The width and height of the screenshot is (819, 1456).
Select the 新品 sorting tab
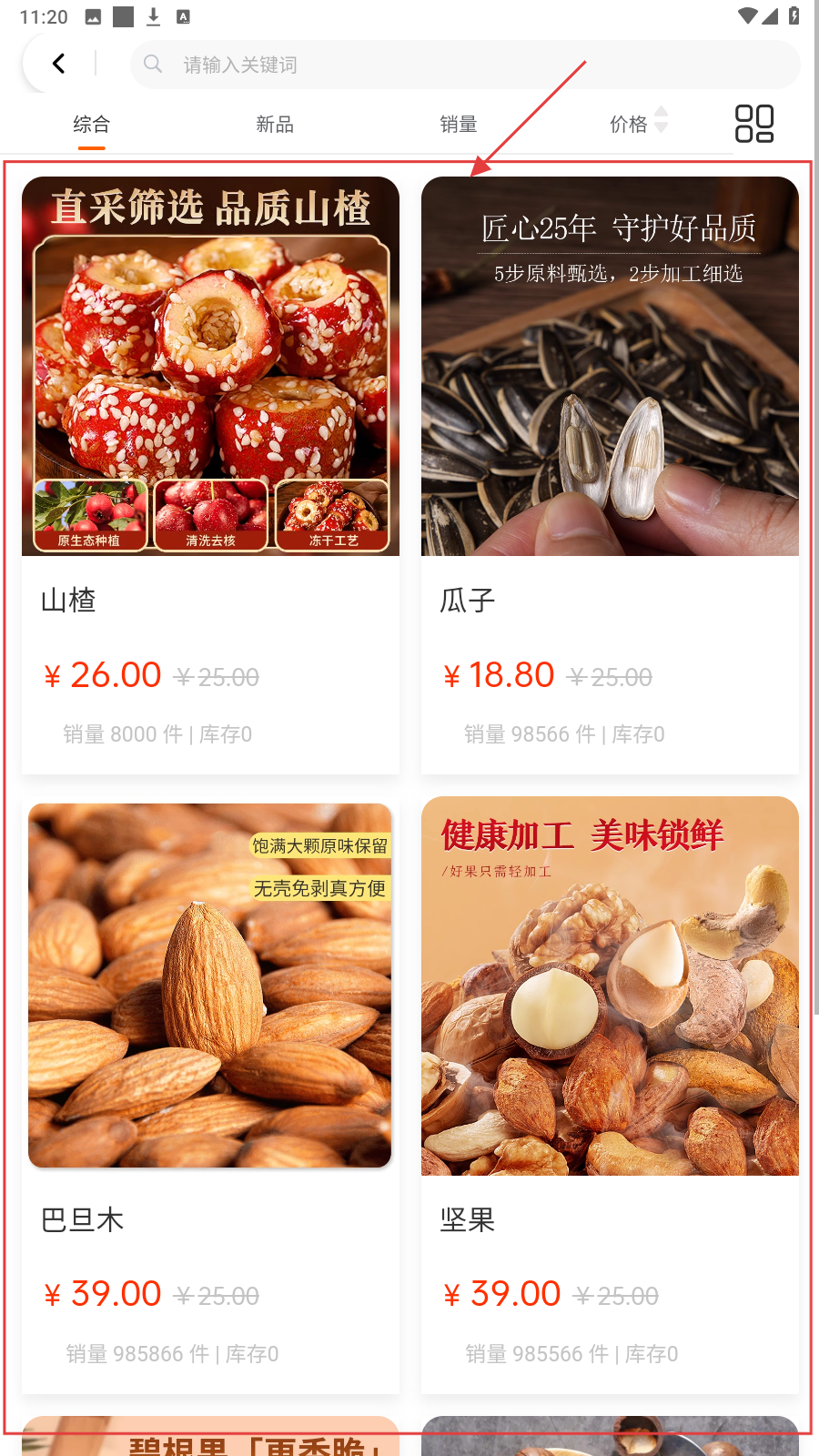[275, 125]
